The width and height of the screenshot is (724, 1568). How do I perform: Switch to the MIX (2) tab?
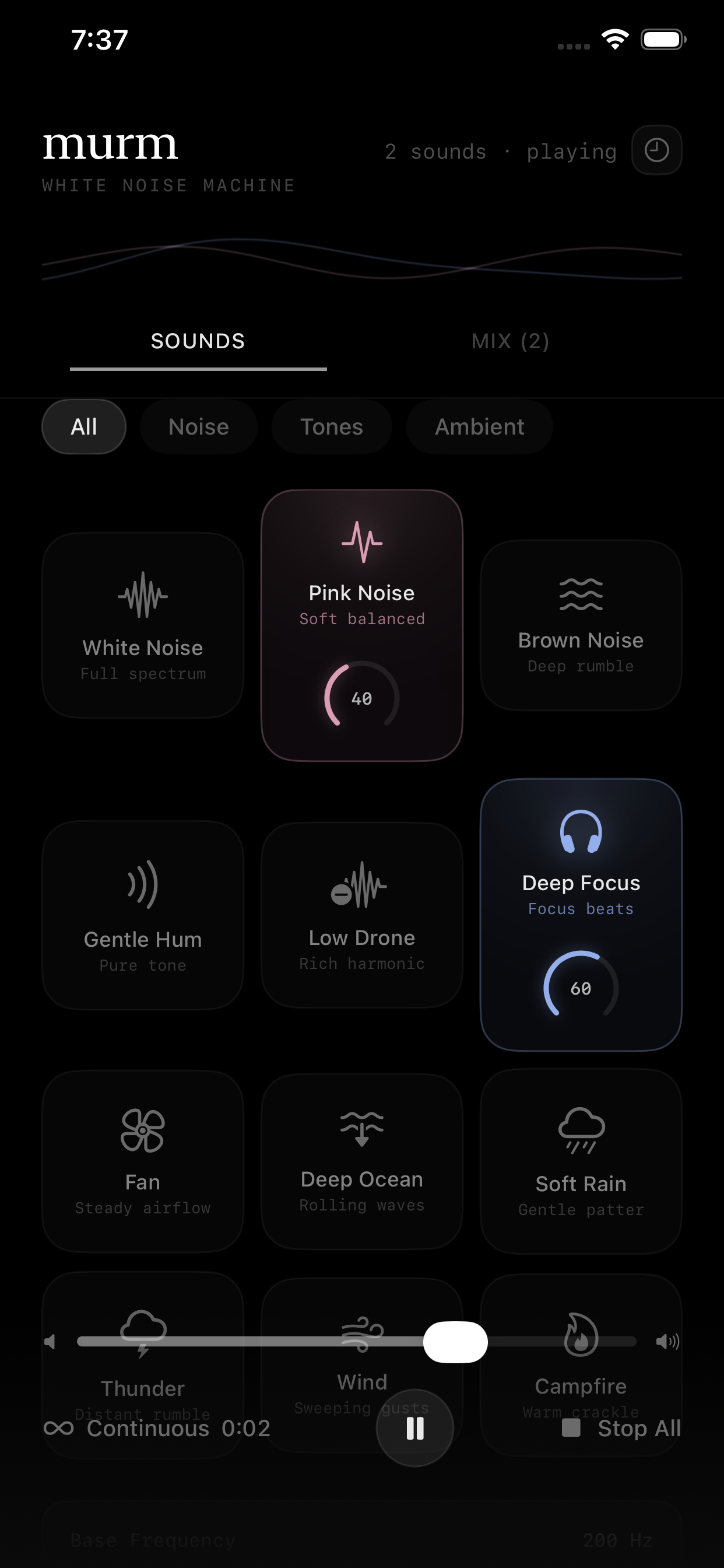coord(510,341)
